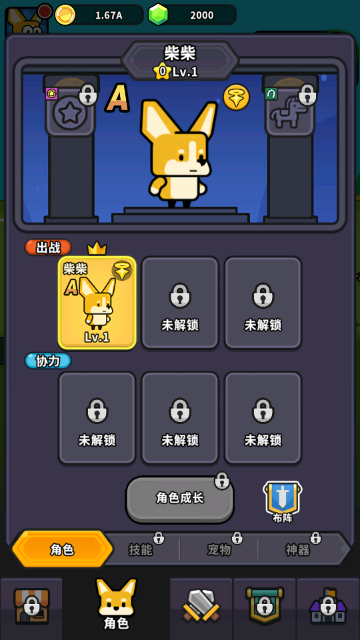Switch to the 技能 tab
This screenshot has width=360, height=640.
pyautogui.click(x=141, y=549)
